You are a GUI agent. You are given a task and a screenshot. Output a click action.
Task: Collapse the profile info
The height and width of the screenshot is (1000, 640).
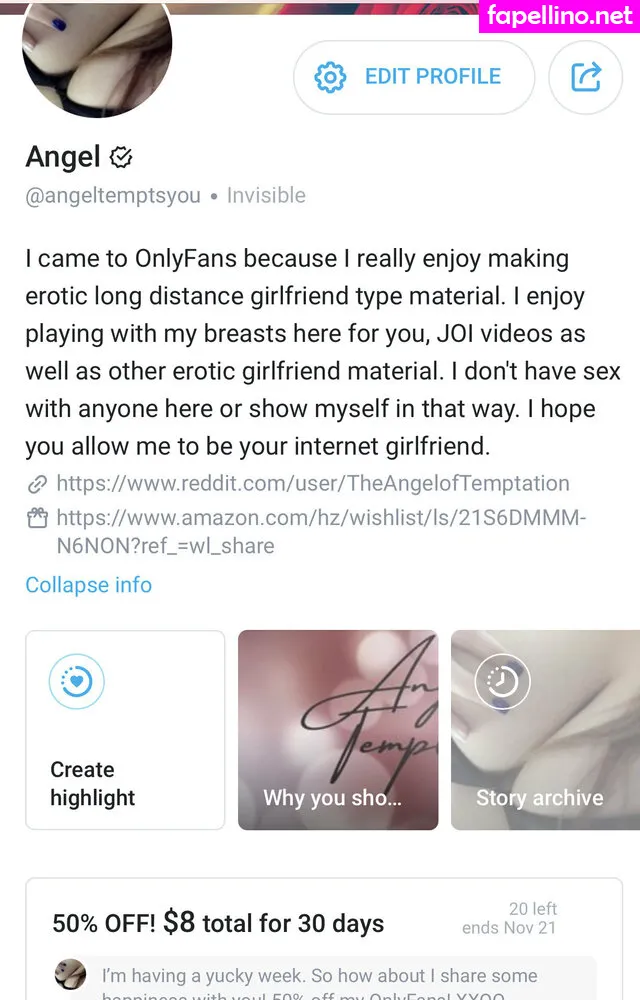(x=89, y=585)
